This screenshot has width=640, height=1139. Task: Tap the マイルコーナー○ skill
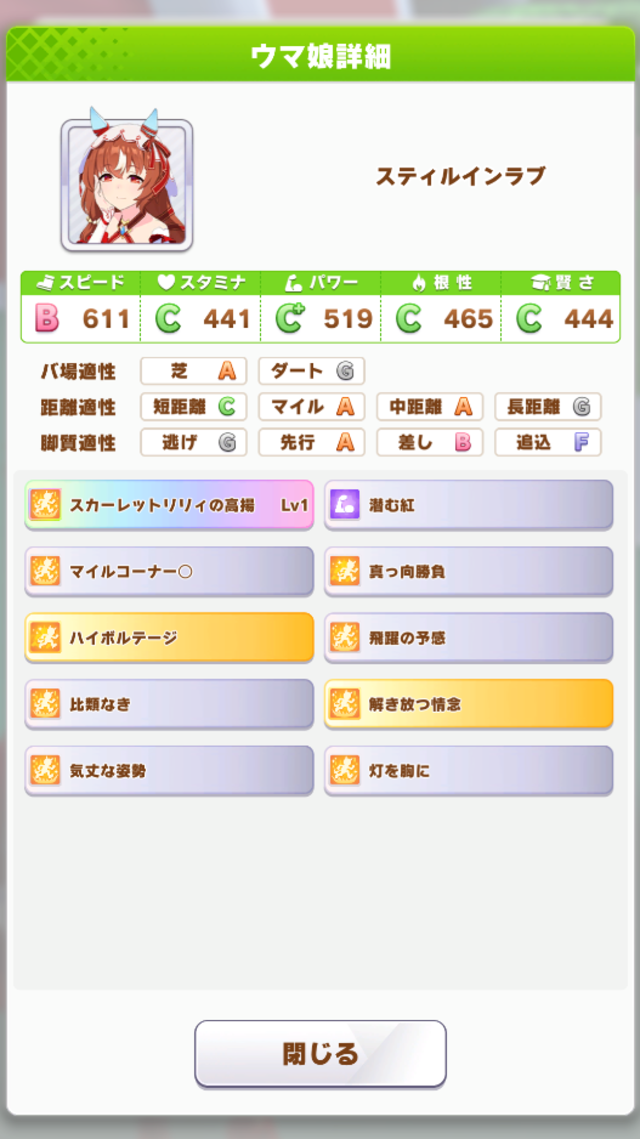click(169, 572)
